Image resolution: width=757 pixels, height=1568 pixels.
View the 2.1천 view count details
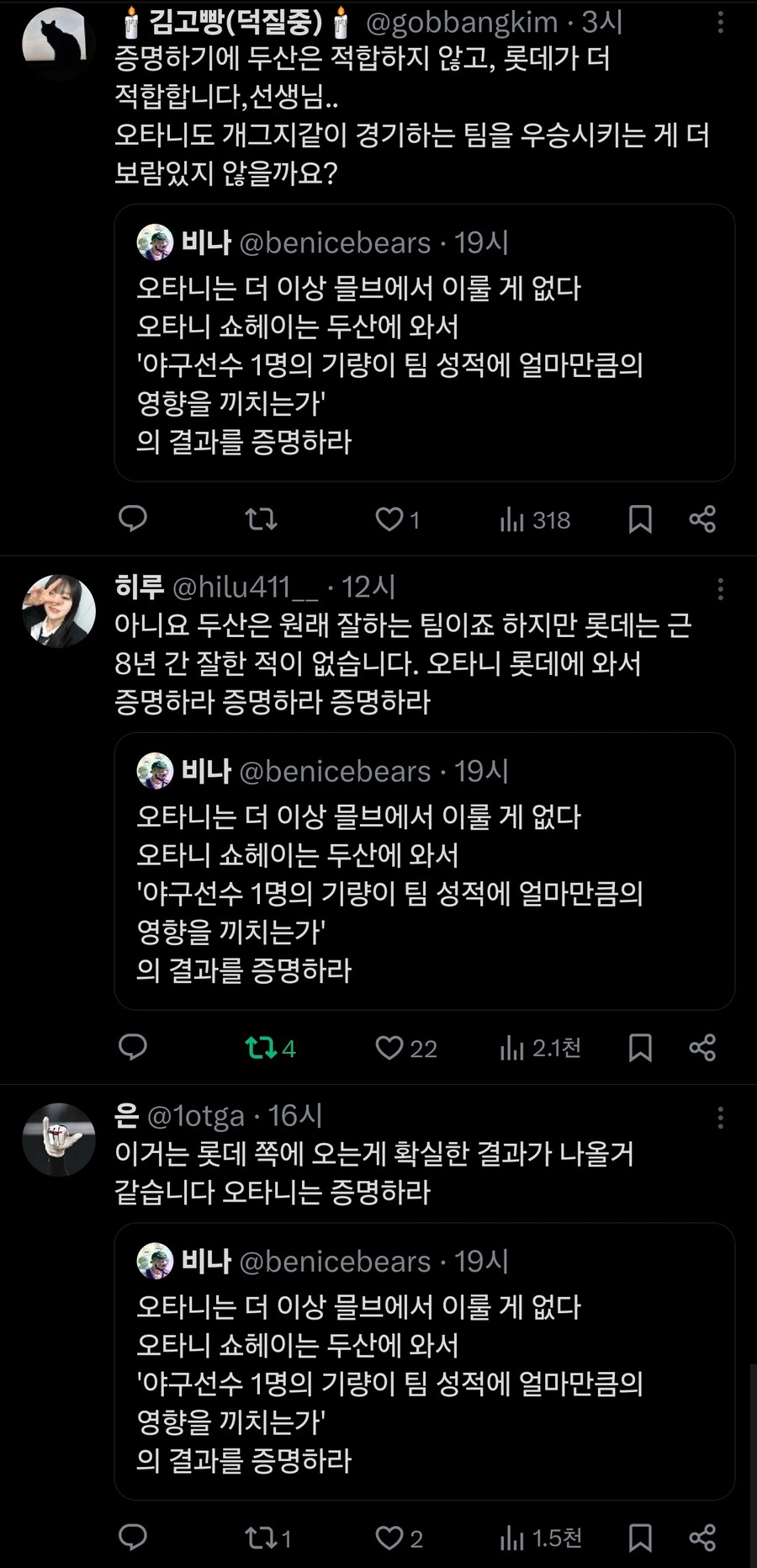[x=538, y=1049]
